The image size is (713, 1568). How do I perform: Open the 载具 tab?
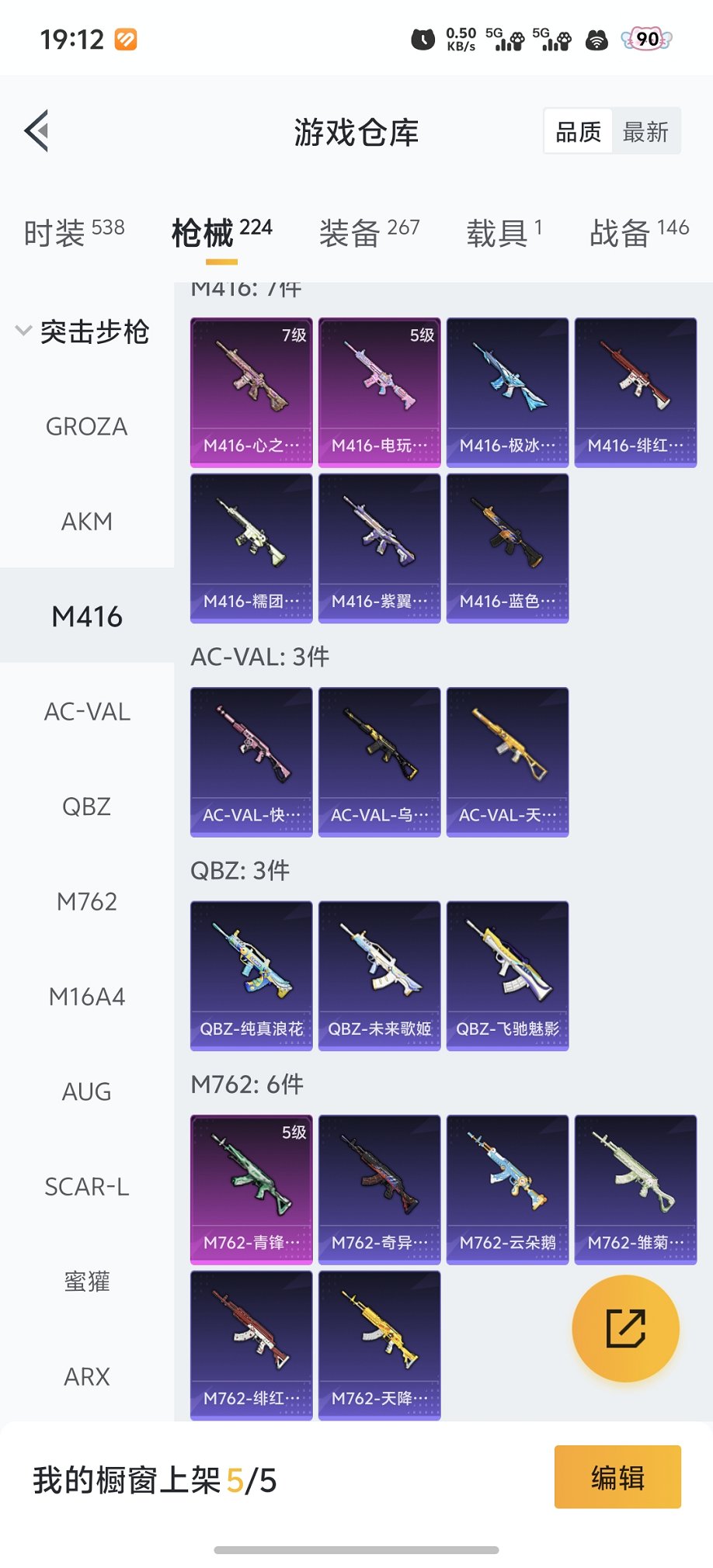(503, 231)
